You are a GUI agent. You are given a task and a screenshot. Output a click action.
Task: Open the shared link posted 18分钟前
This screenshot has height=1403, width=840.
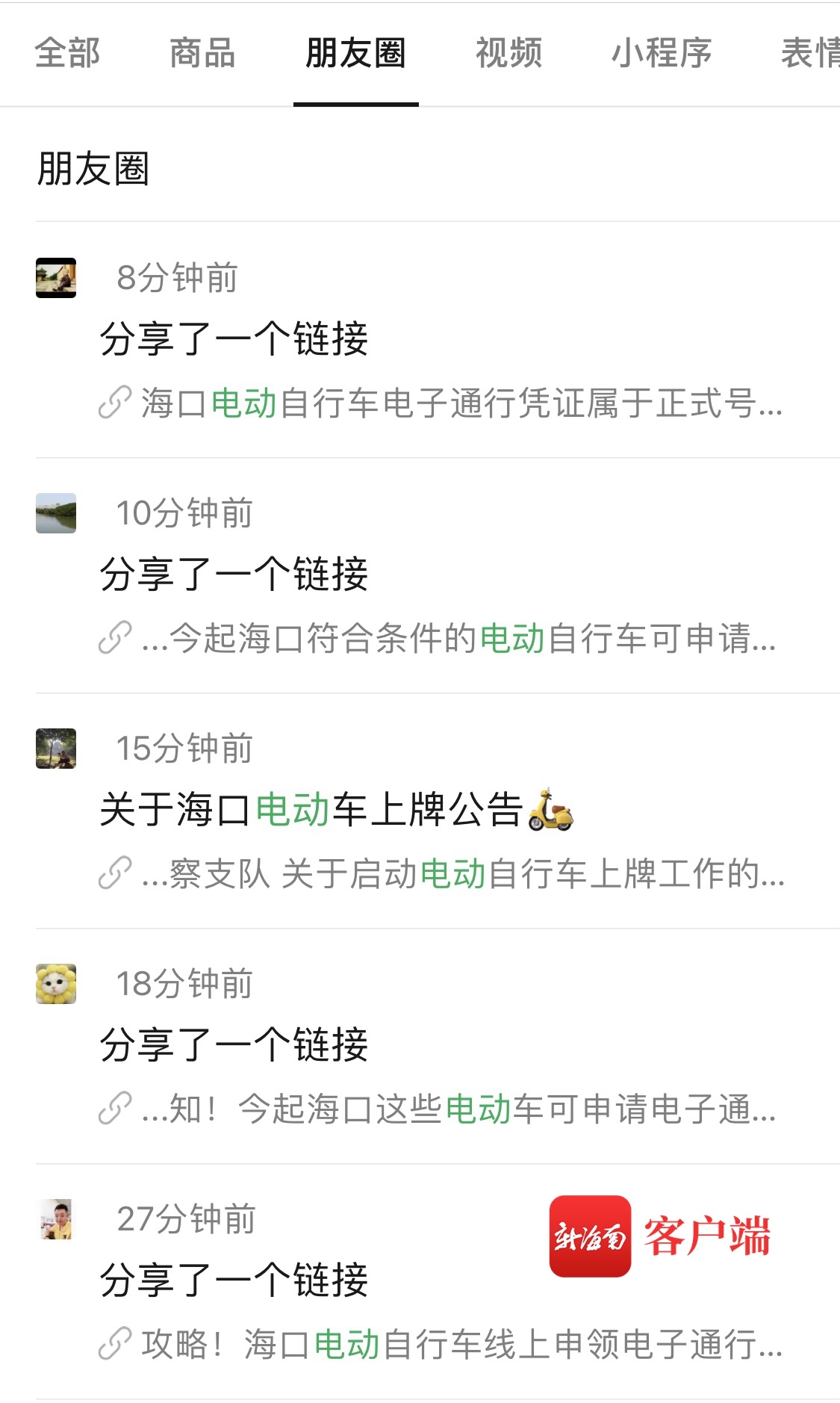pos(441,1109)
